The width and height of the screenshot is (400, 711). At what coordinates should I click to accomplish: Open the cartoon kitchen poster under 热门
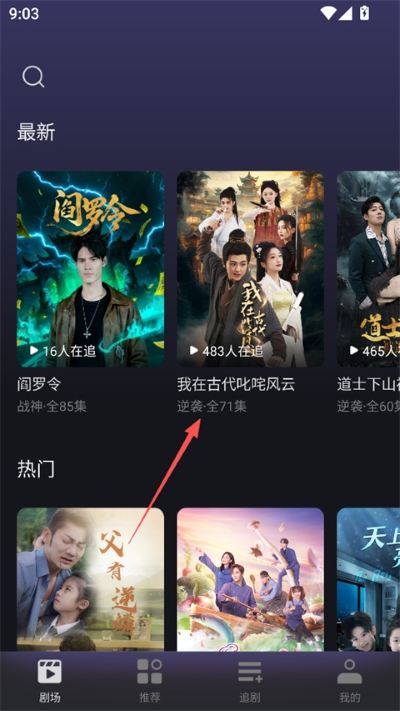(x=250, y=580)
